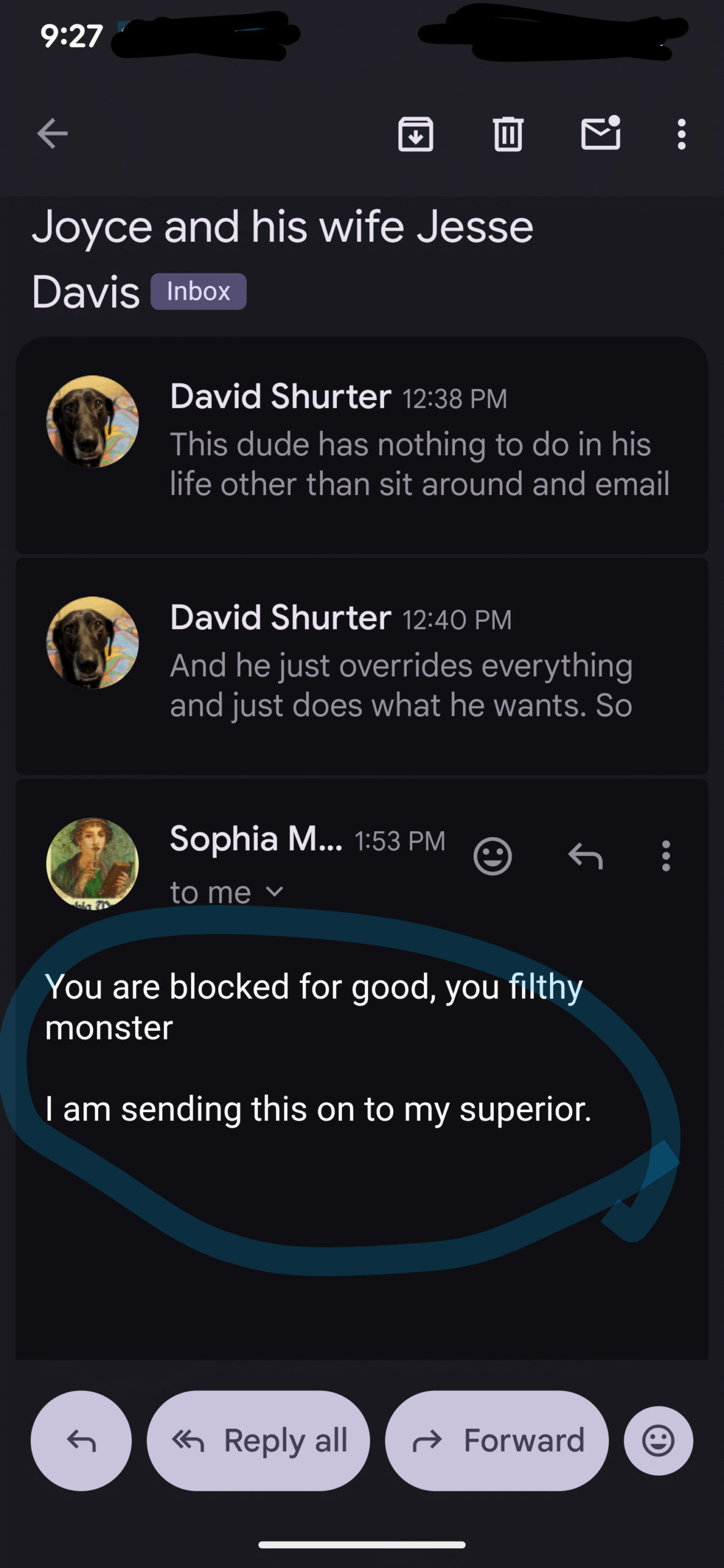Archive this email thread
Image resolution: width=724 pixels, height=1568 pixels.
click(416, 134)
